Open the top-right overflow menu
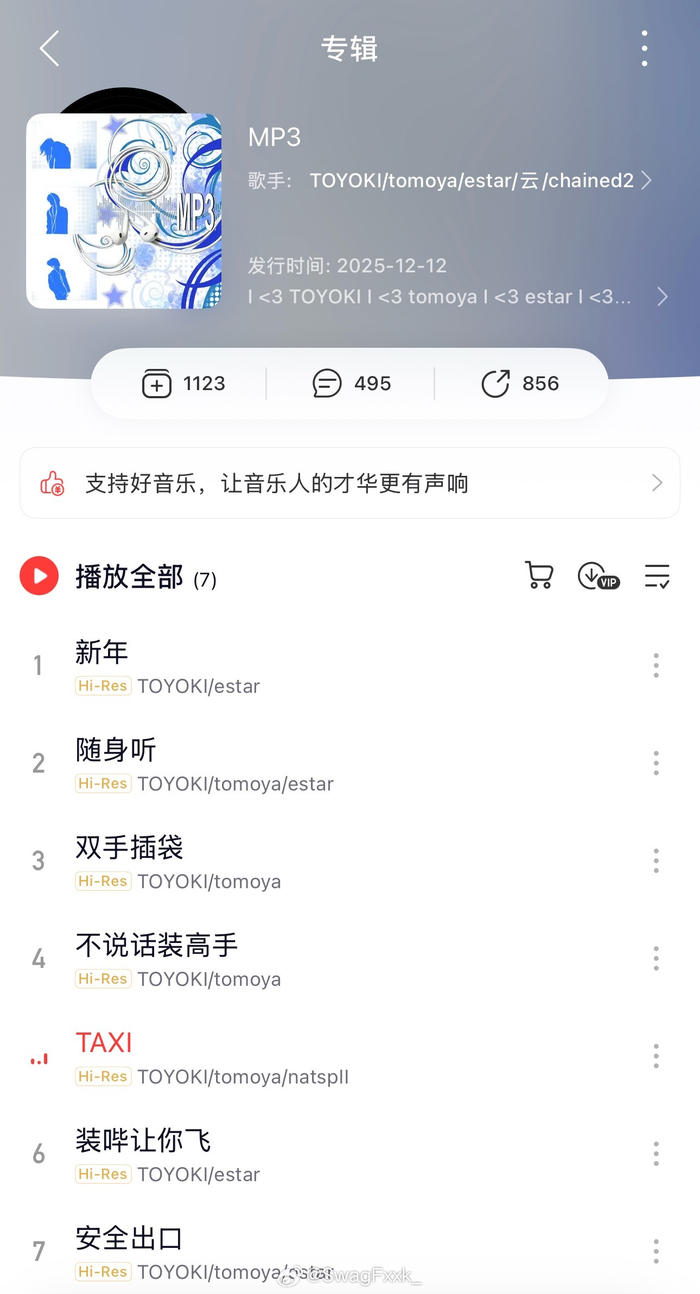This screenshot has width=700, height=1294. (645, 48)
